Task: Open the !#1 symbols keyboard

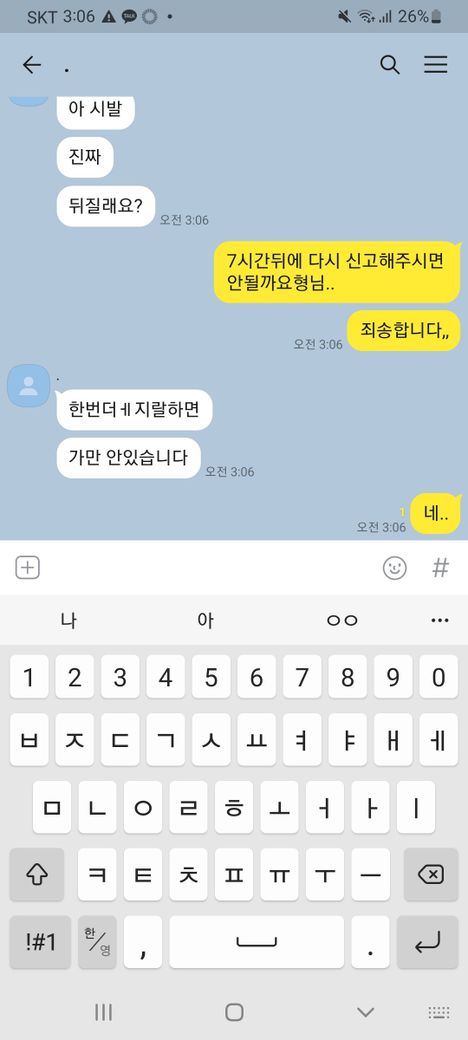Action: coord(40,942)
